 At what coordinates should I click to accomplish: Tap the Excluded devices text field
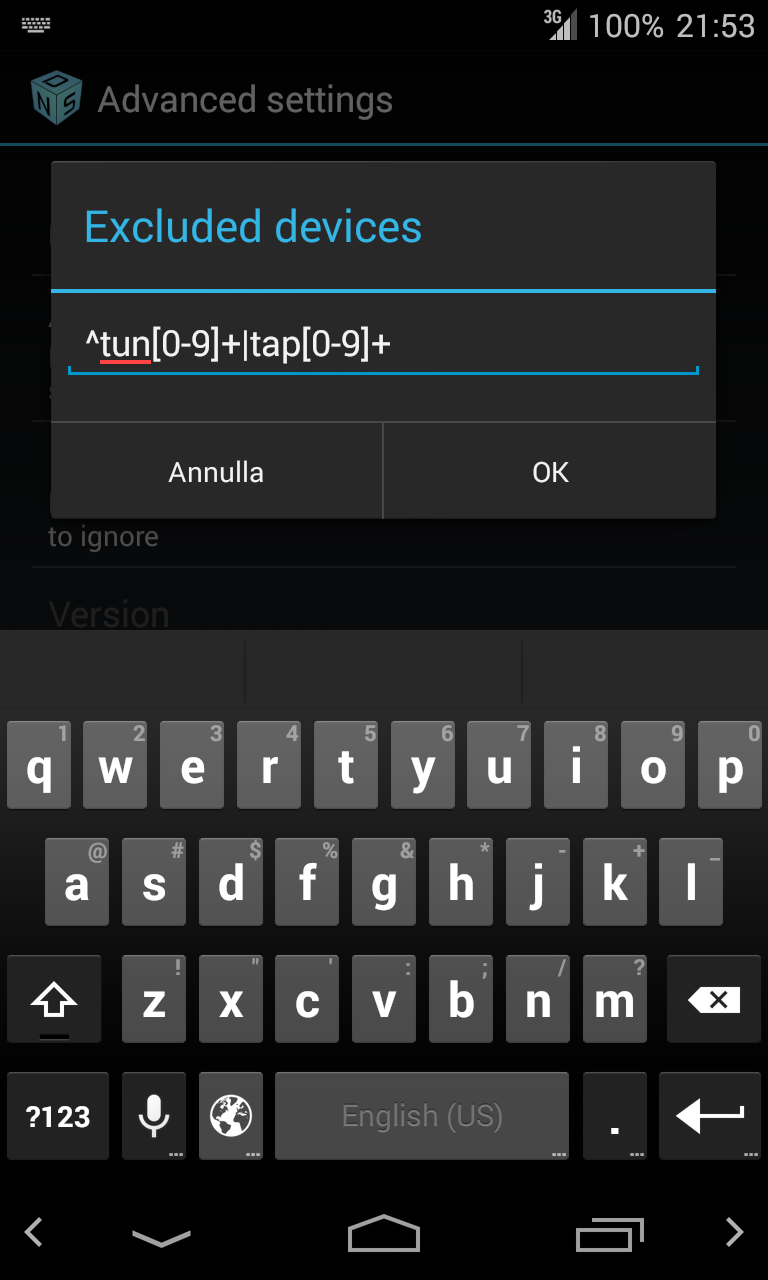[383, 346]
